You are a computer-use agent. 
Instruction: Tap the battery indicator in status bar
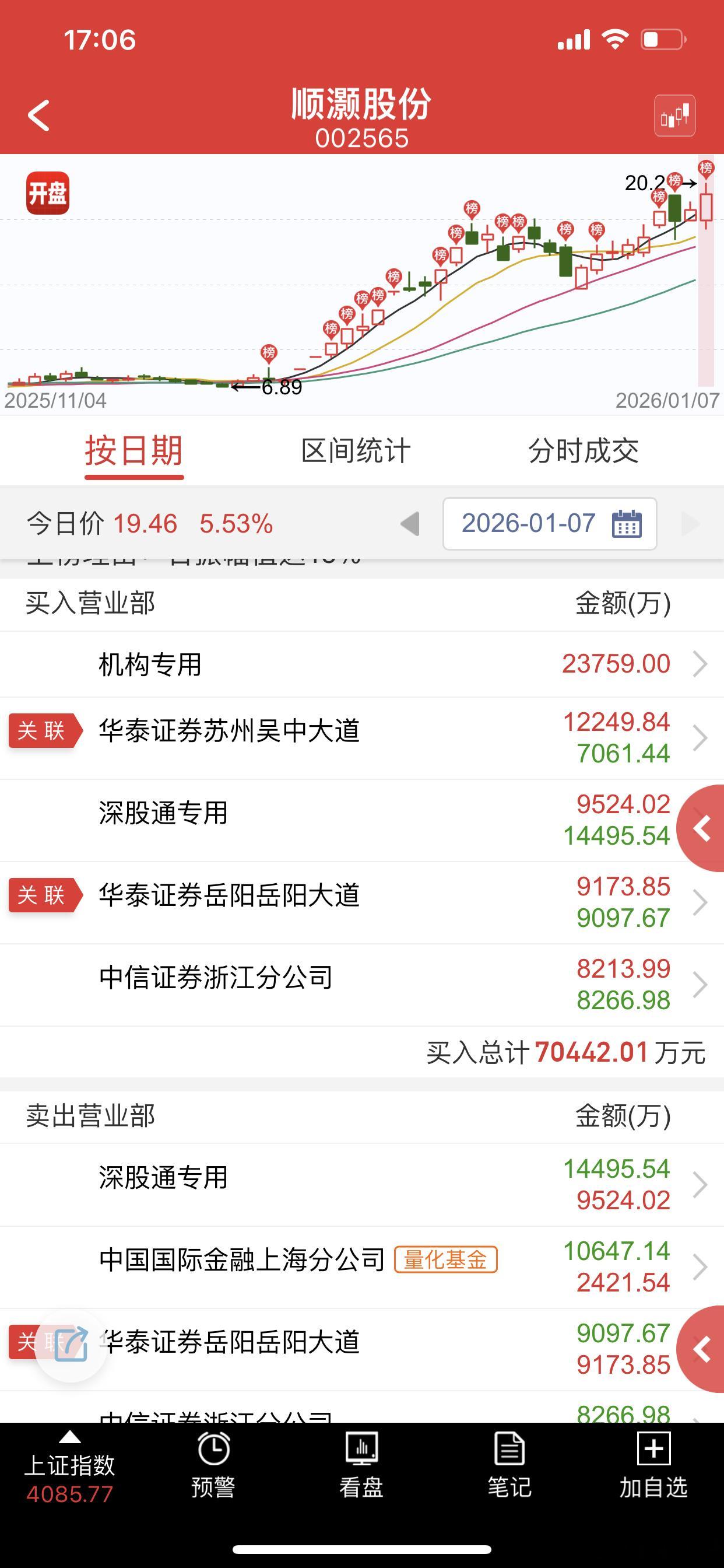tap(661, 39)
